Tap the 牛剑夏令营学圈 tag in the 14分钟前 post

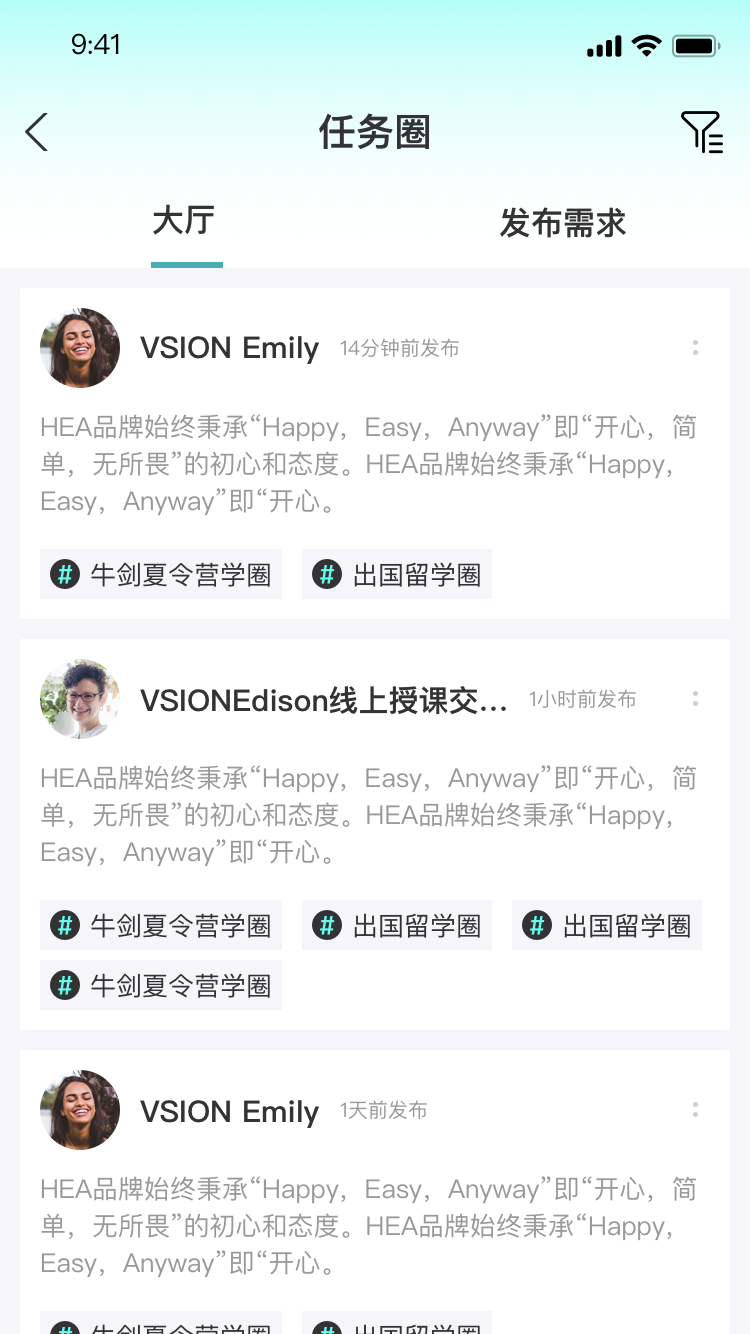tap(161, 575)
